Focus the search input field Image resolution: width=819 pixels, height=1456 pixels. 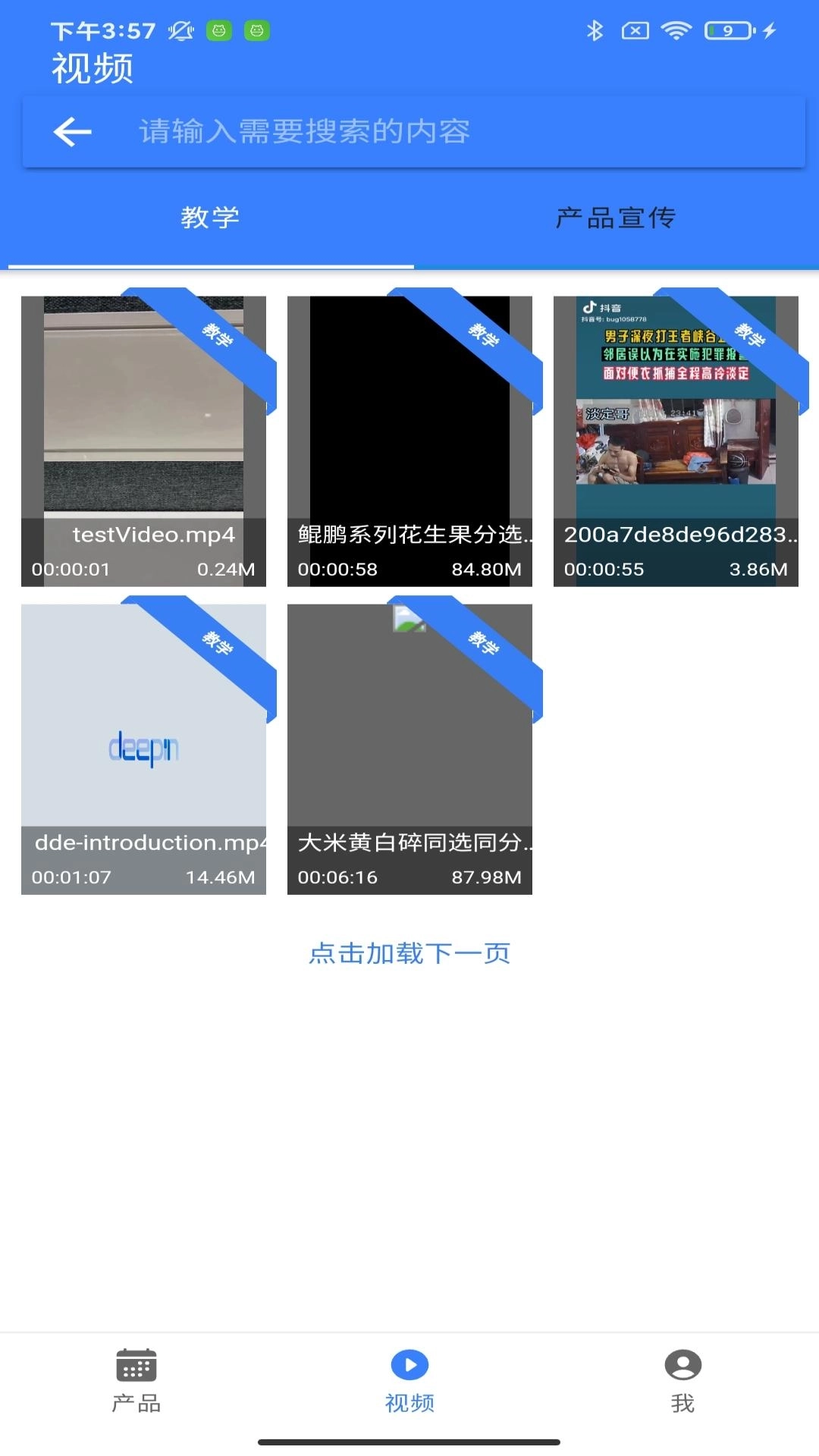pyautogui.click(x=455, y=132)
